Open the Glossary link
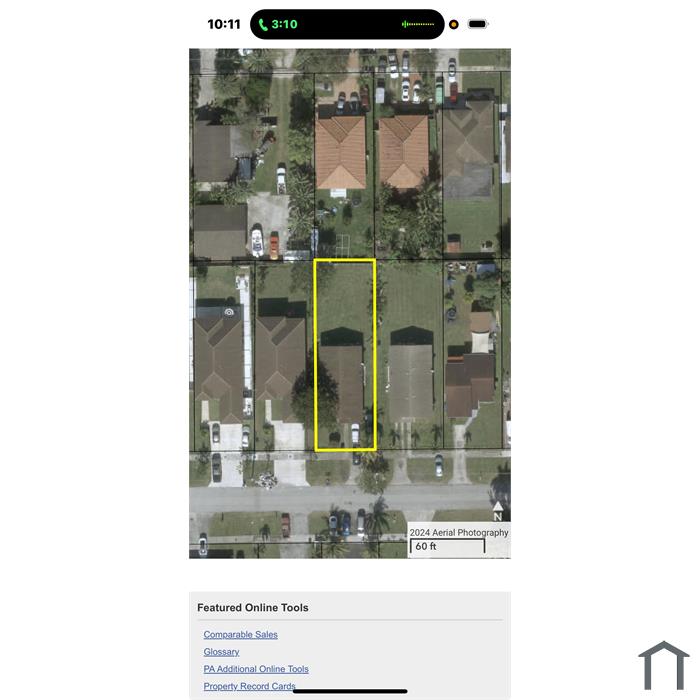The height and width of the screenshot is (700, 700). (221, 652)
